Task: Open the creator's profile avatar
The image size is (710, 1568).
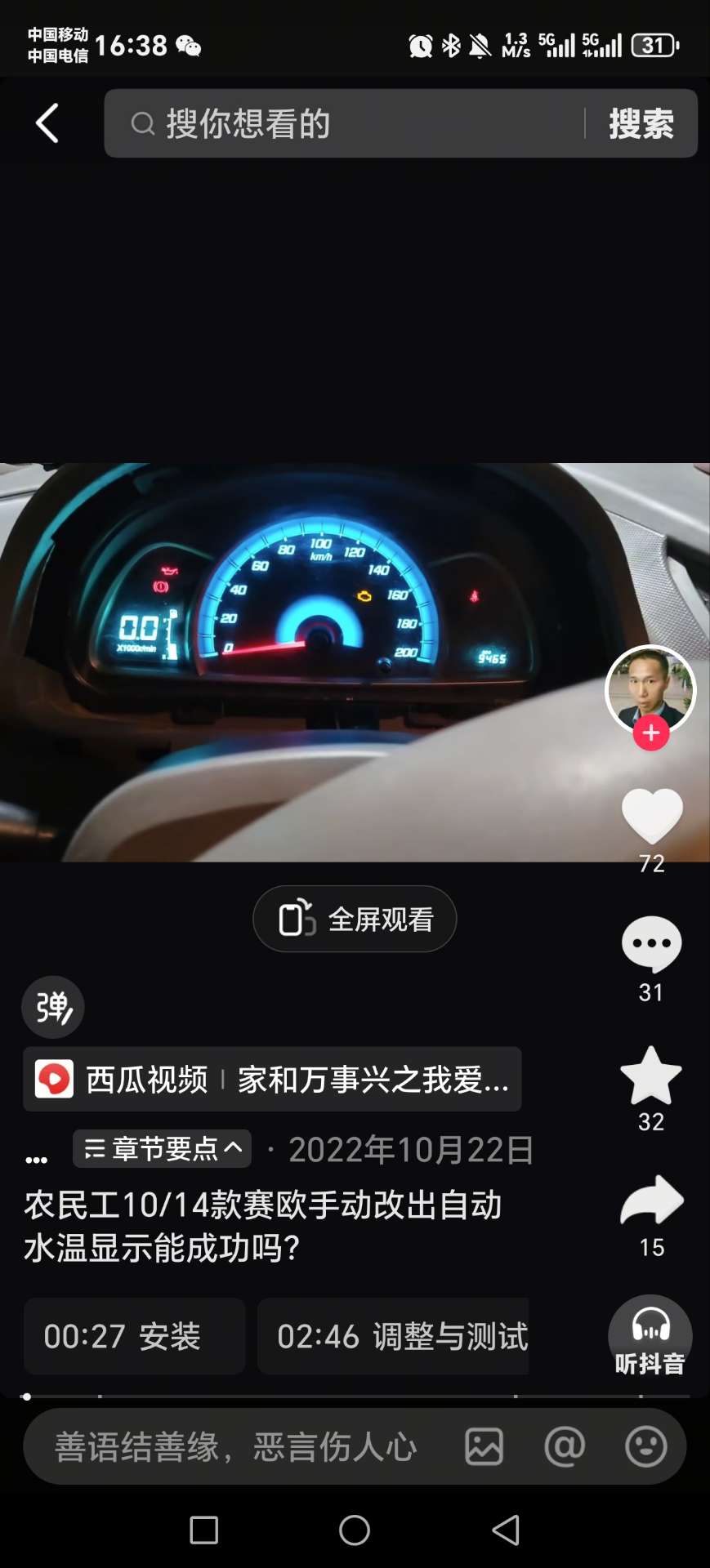Action: point(650,688)
